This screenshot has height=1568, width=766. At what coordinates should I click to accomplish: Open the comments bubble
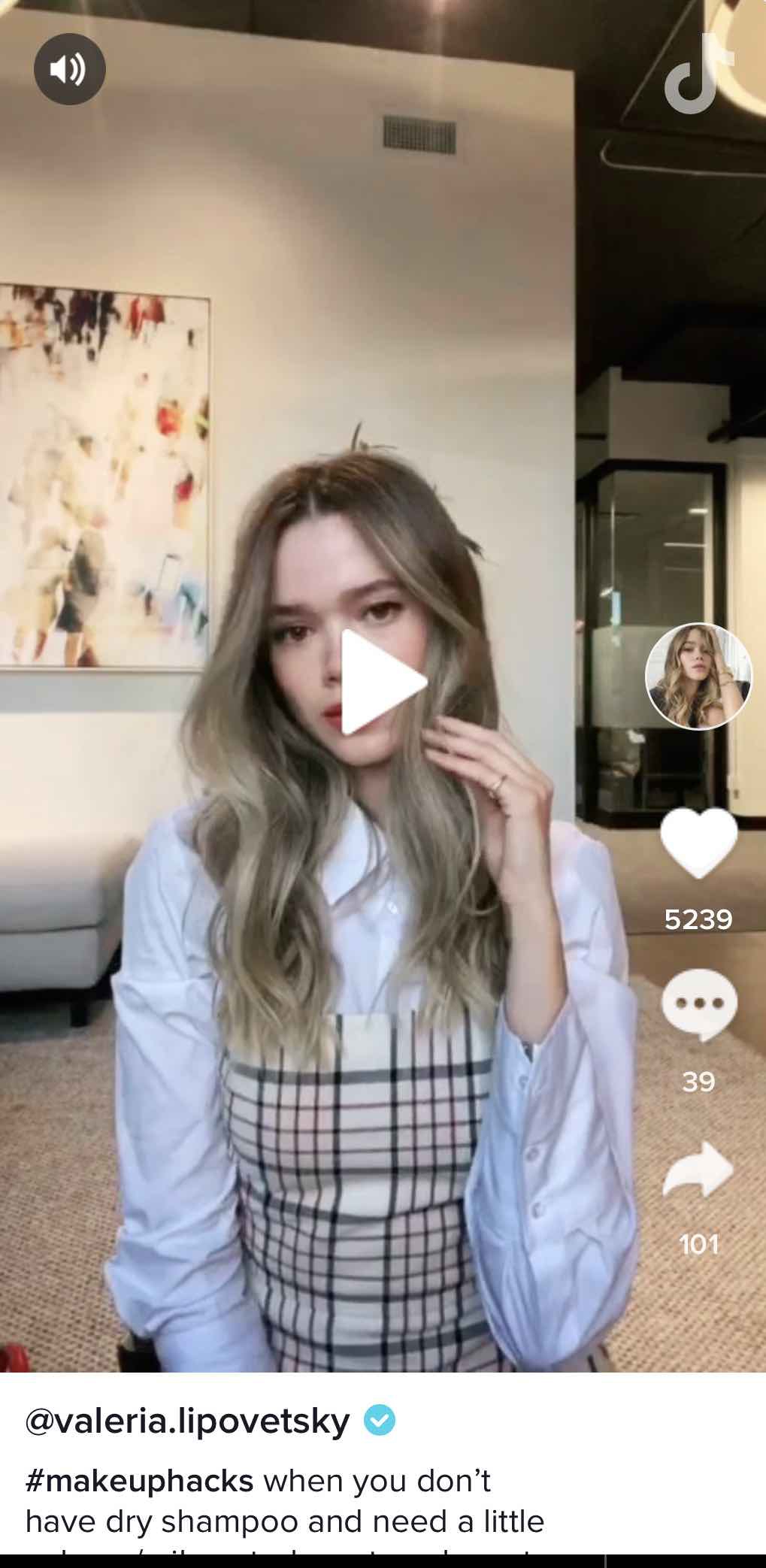(698, 1003)
